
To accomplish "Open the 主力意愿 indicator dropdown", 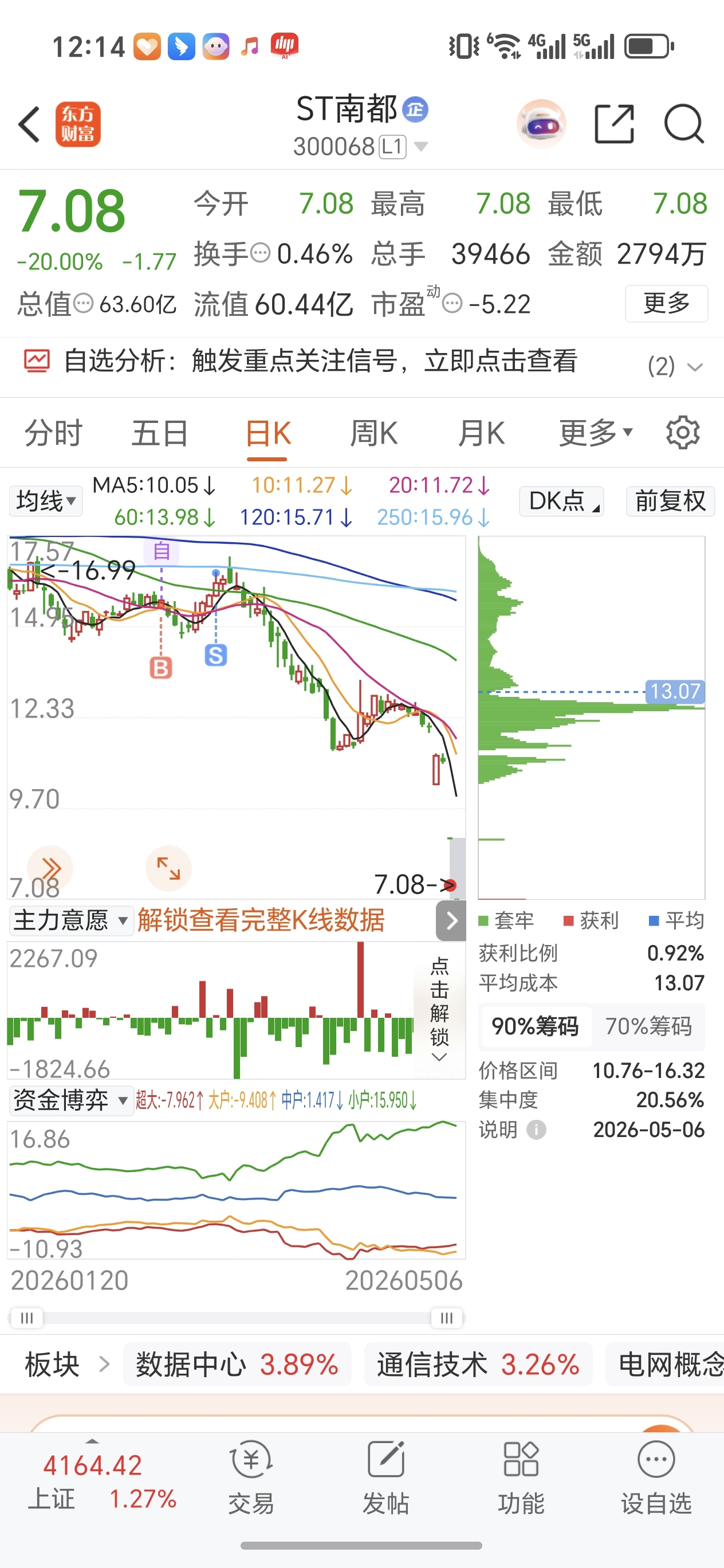I will (71, 920).
